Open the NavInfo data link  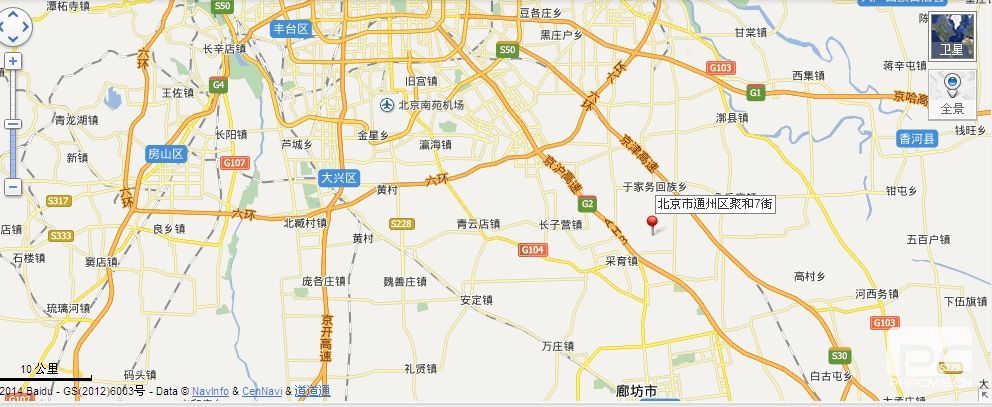point(211,391)
